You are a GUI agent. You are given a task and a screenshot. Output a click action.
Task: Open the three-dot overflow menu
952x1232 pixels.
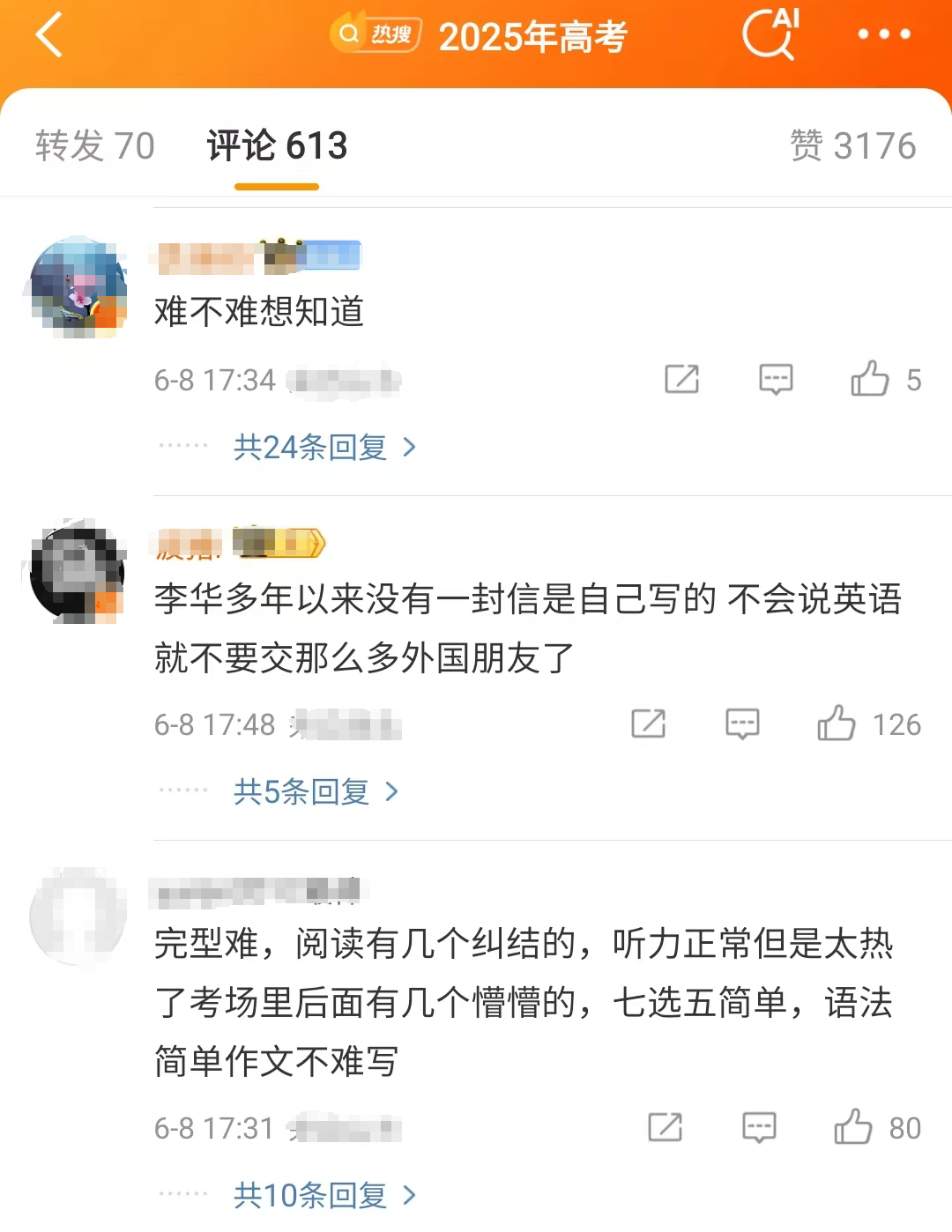pos(883,35)
